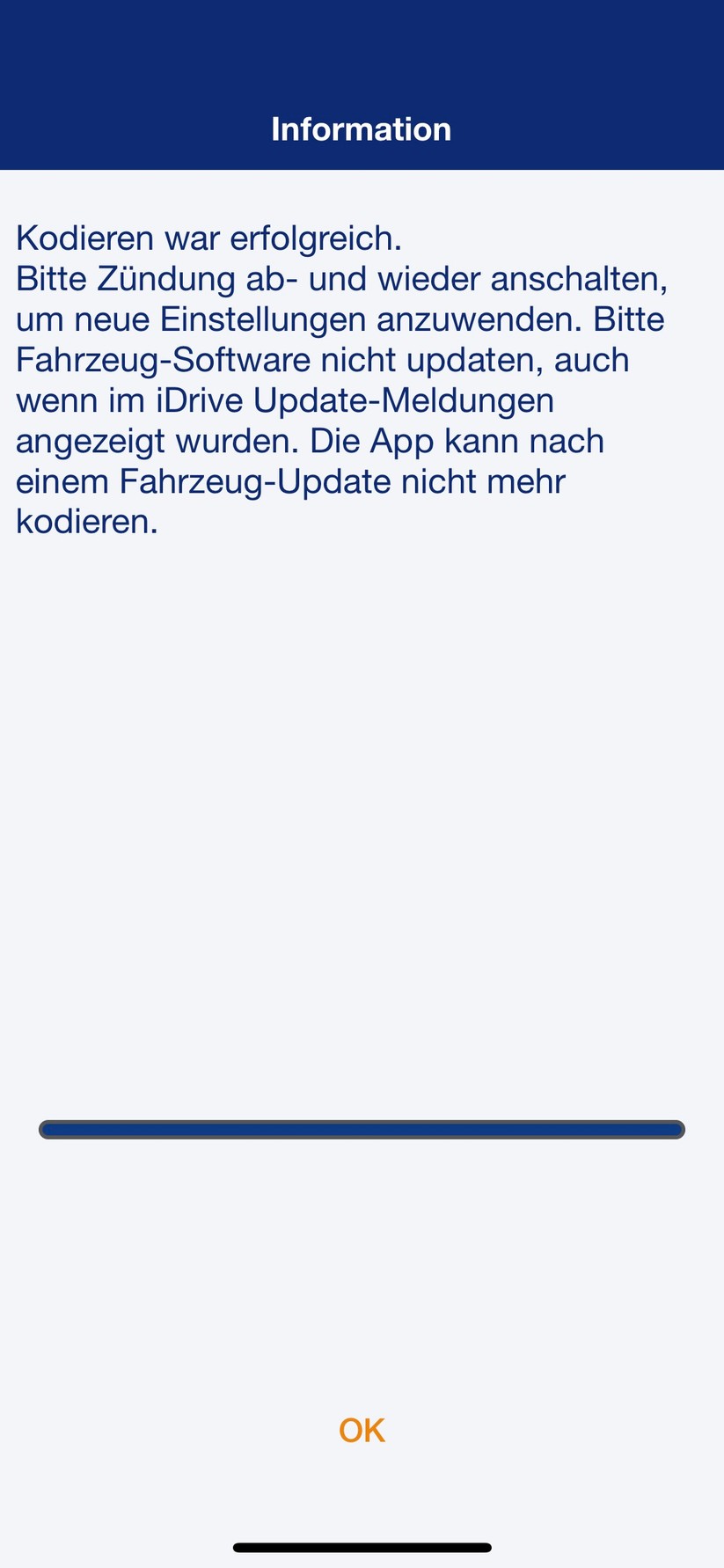This screenshot has height=1568, width=724.
Task: Confirm the coding success message with OK
Action: point(362,1431)
